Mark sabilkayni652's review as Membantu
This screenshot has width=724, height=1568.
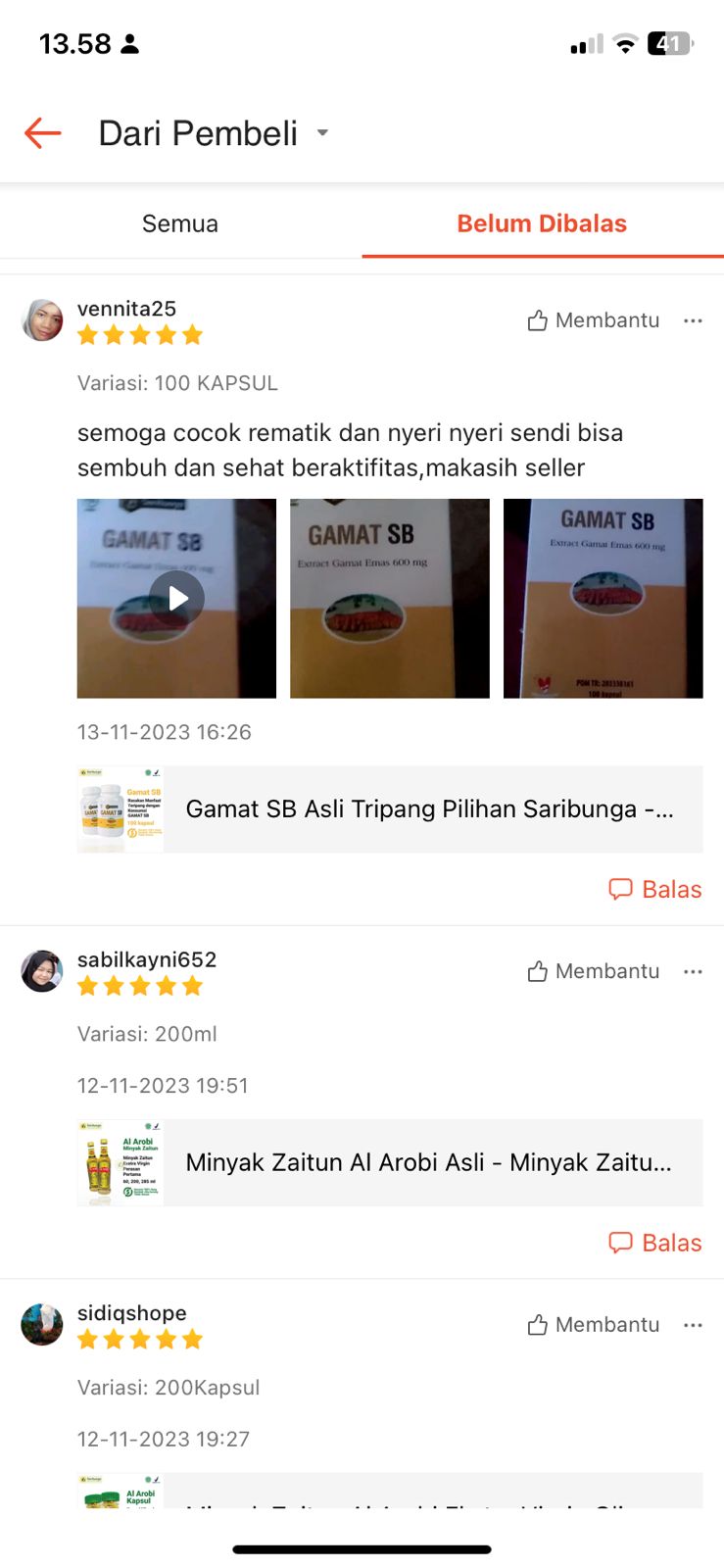pos(593,971)
